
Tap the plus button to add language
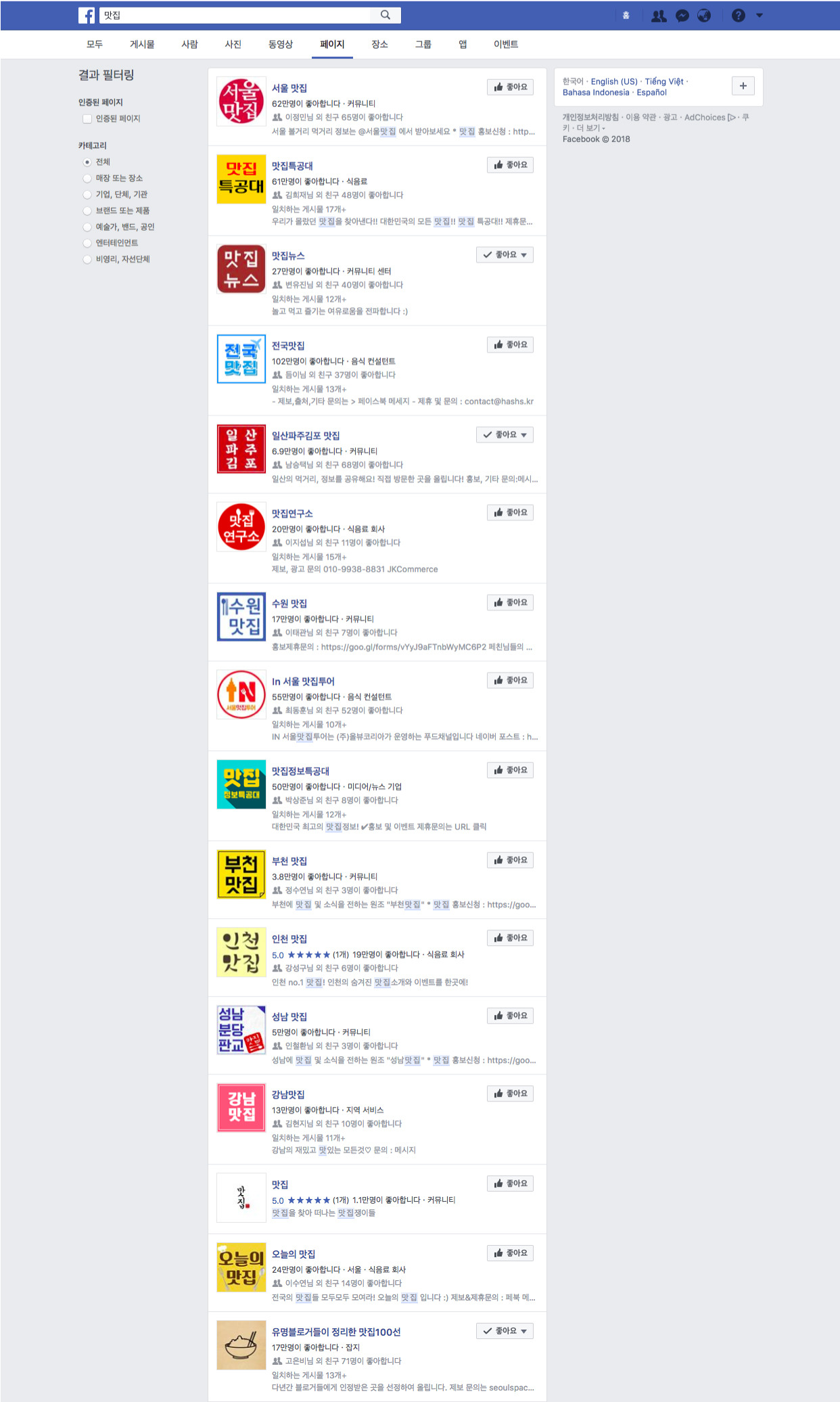[x=743, y=86]
